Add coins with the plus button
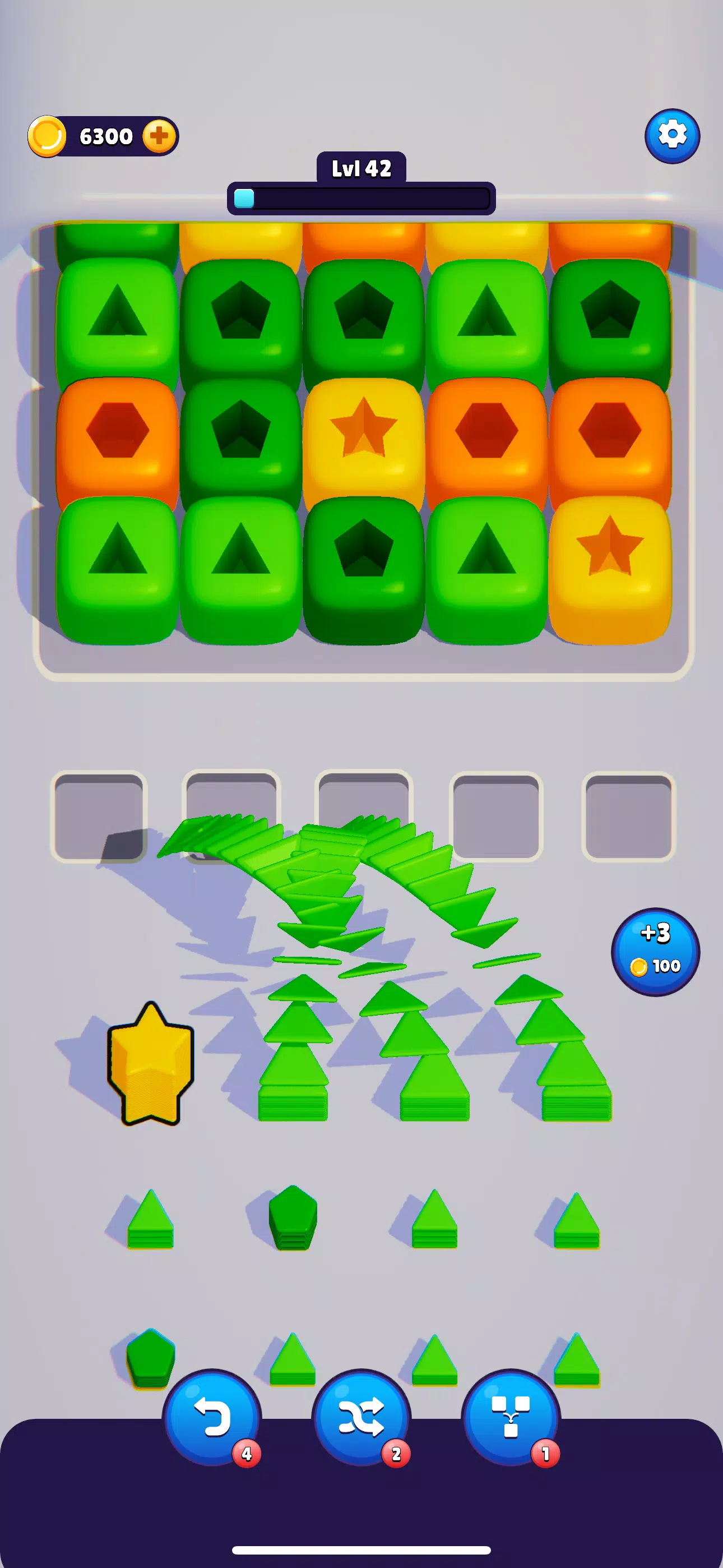 tap(159, 135)
